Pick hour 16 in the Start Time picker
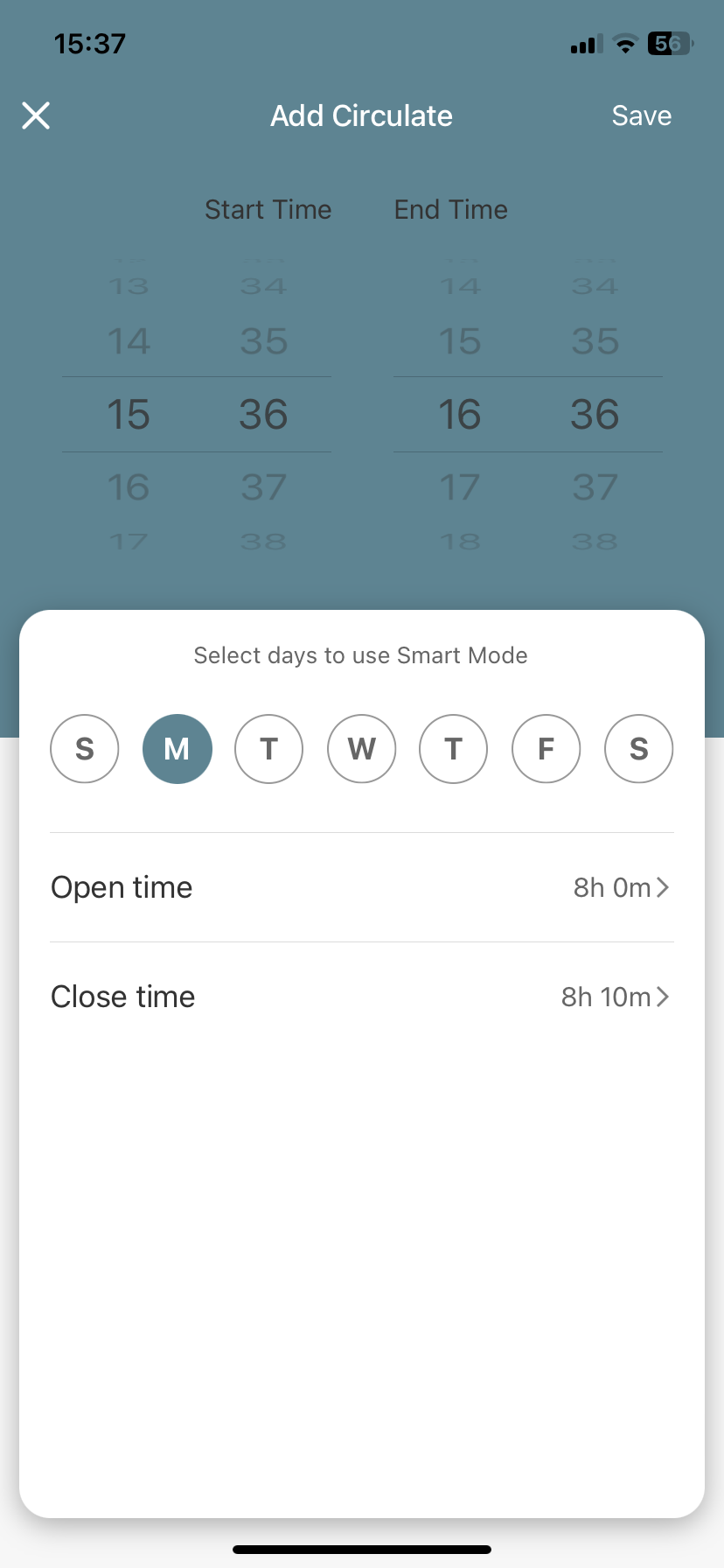This screenshot has height=1568, width=724. 129,487
